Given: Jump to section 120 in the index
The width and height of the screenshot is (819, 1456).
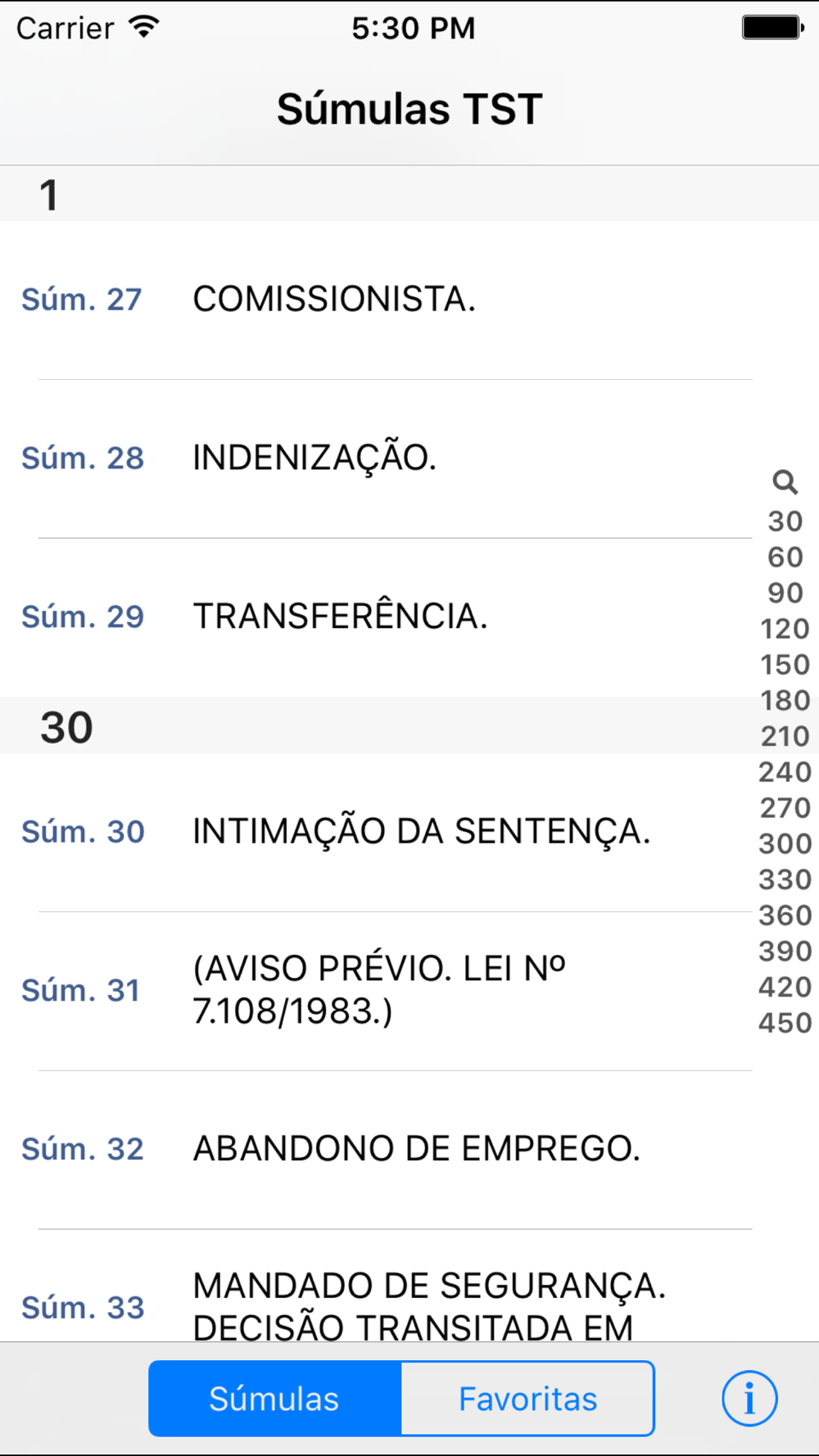Looking at the screenshot, I should 785,629.
